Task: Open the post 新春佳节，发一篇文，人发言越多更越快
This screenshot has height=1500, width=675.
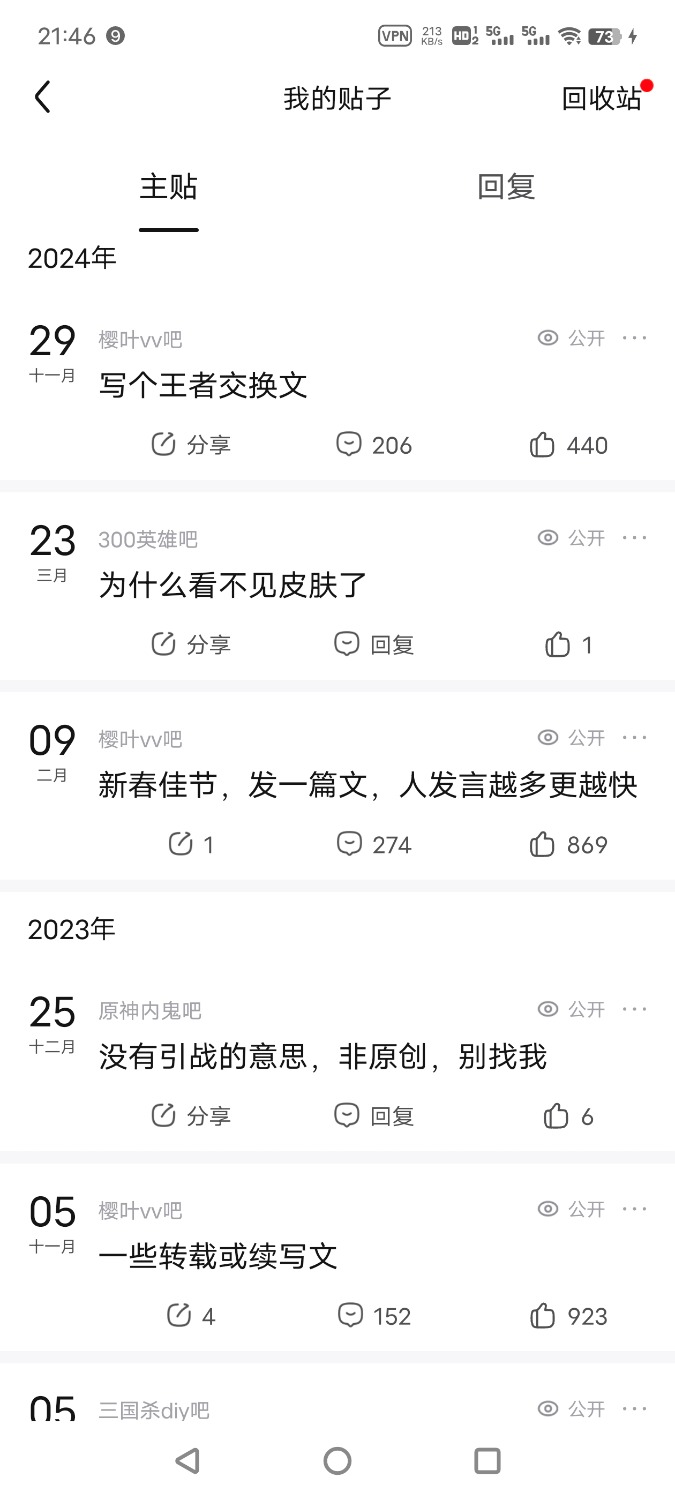Action: click(x=368, y=785)
